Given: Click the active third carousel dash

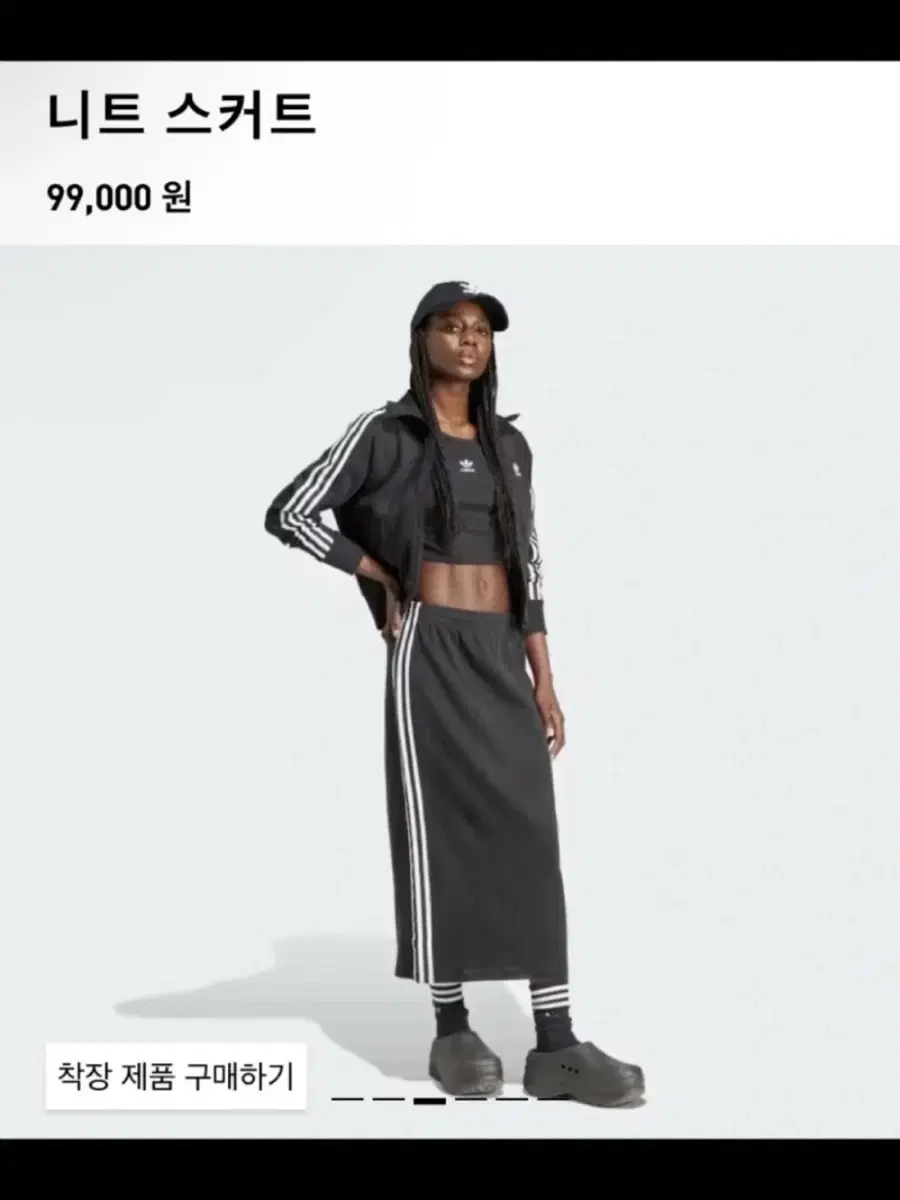Looking at the screenshot, I should (x=430, y=1097).
